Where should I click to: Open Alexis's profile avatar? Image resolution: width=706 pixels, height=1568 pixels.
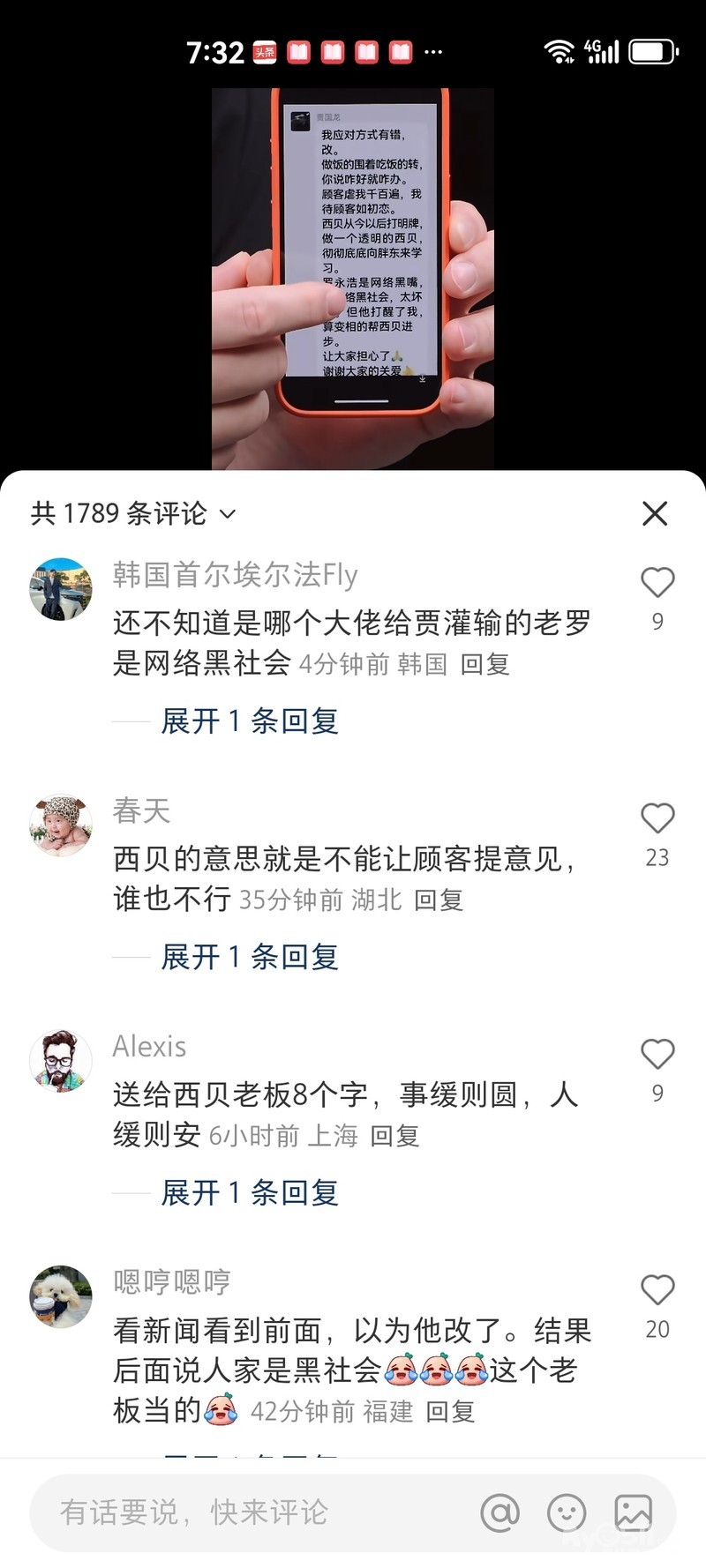click(61, 1060)
